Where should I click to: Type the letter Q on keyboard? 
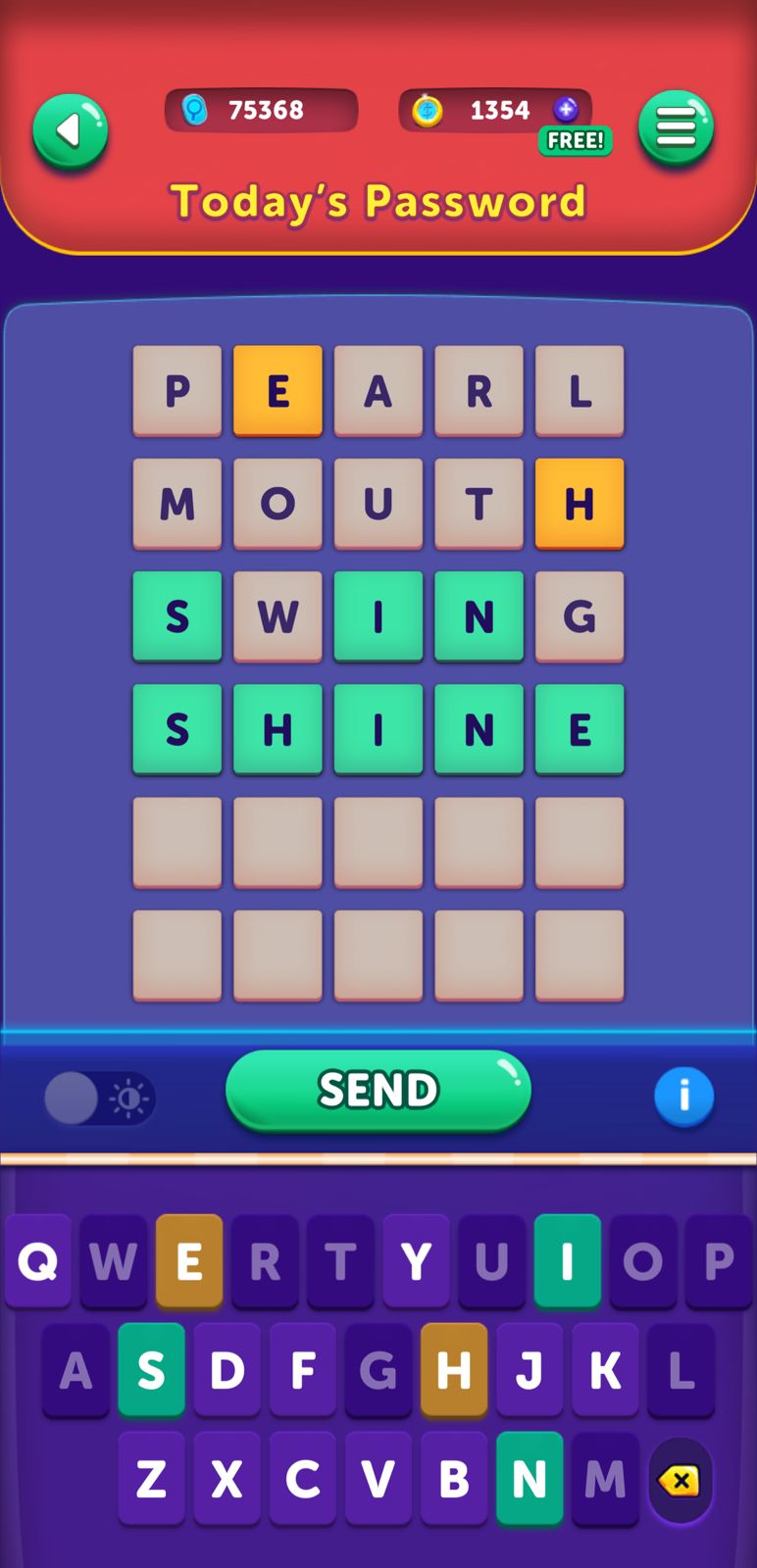pyautogui.click(x=38, y=1260)
